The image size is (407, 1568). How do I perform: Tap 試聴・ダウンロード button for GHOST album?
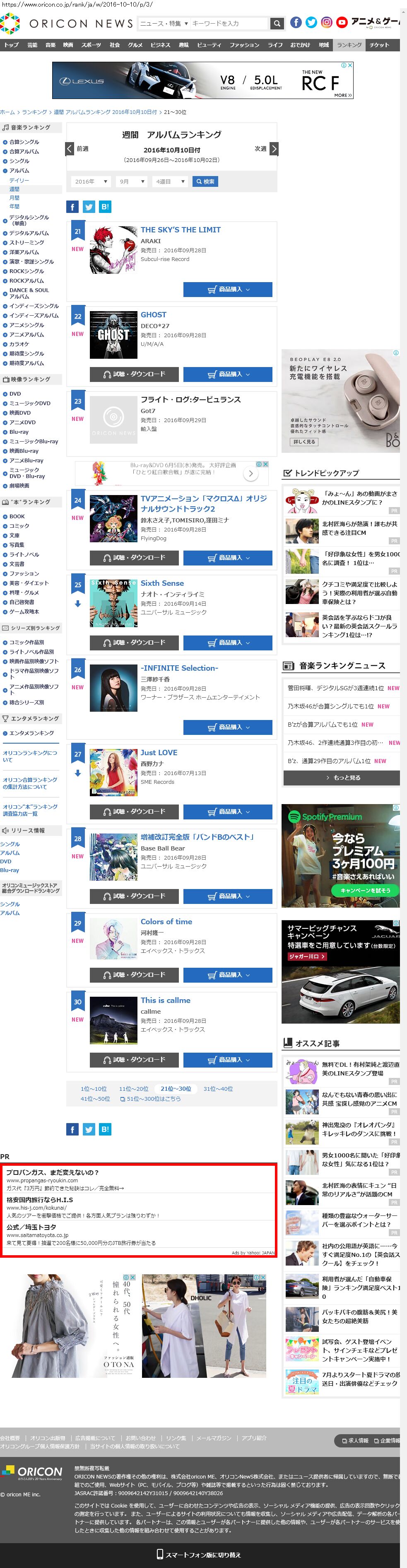134,374
